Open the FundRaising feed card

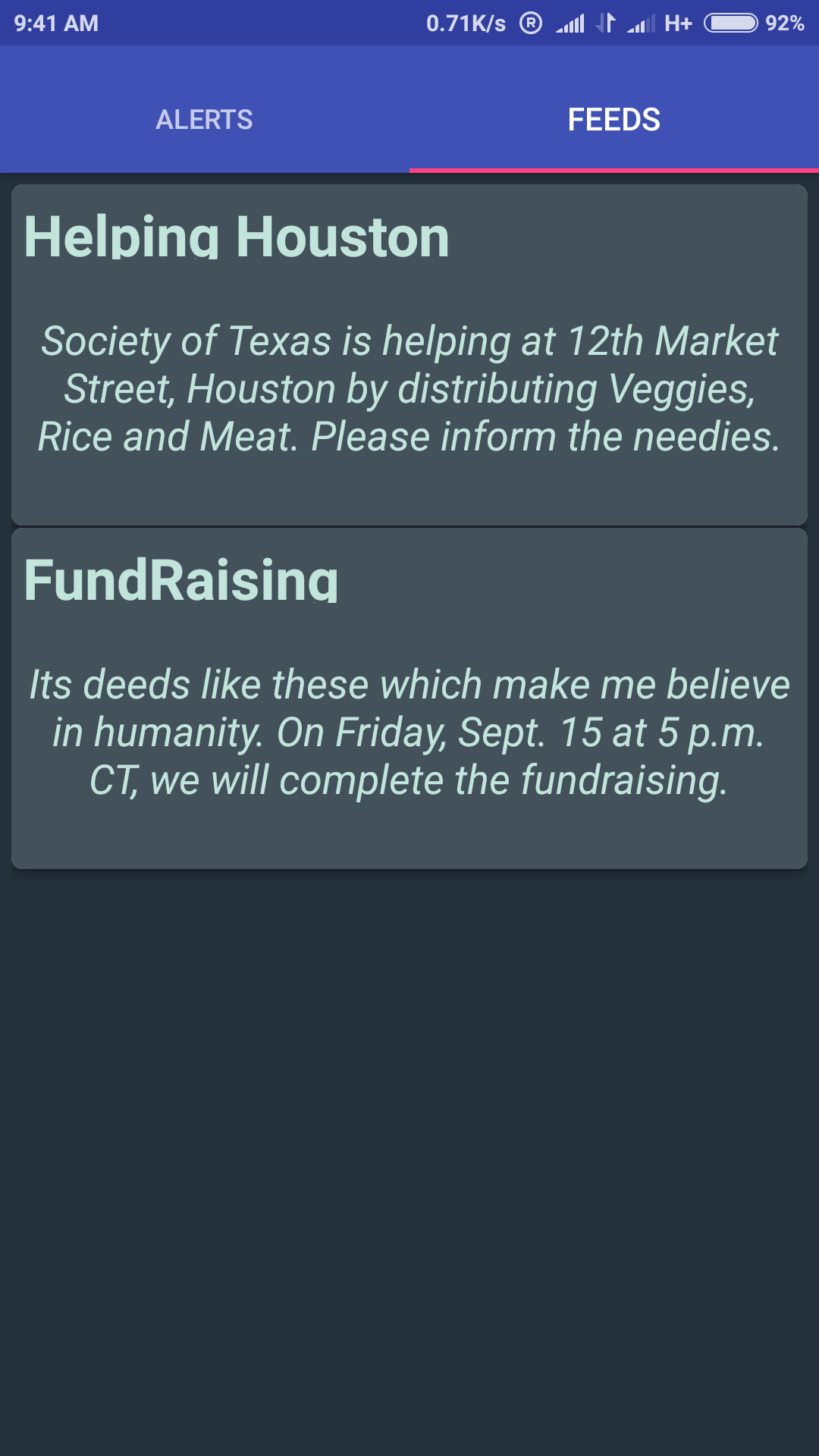coord(409,698)
